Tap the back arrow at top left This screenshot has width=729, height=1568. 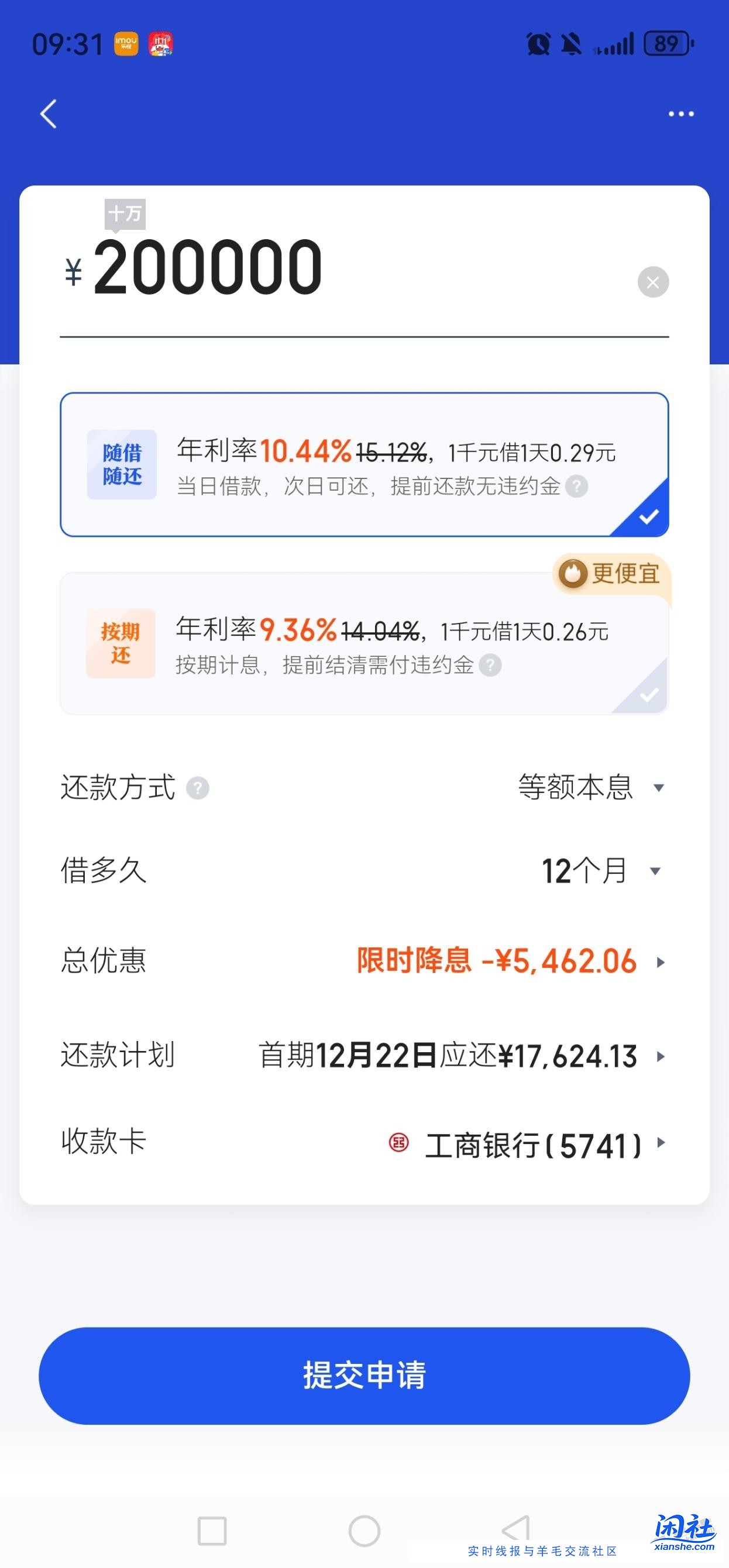49,114
